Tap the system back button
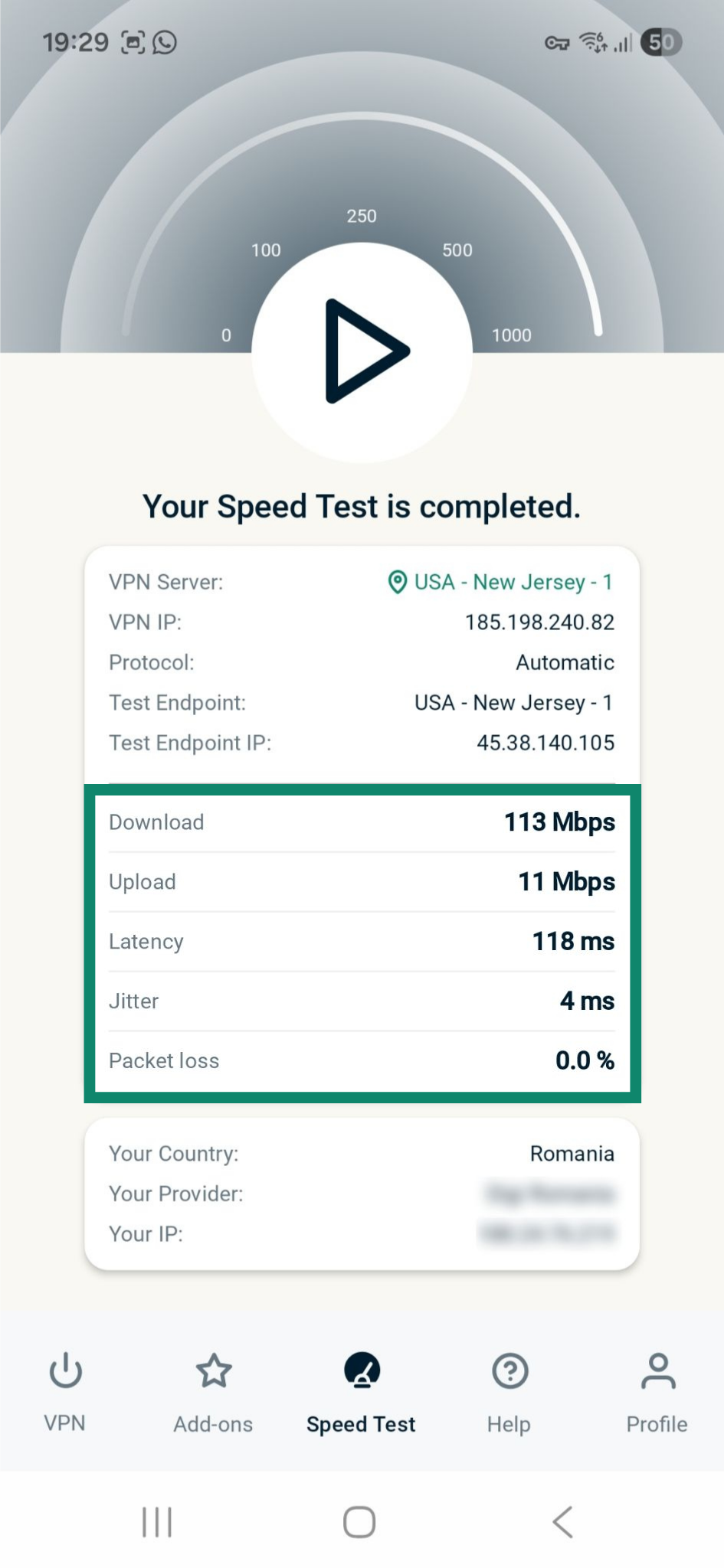The image size is (724, 1568). click(563, 1521)
